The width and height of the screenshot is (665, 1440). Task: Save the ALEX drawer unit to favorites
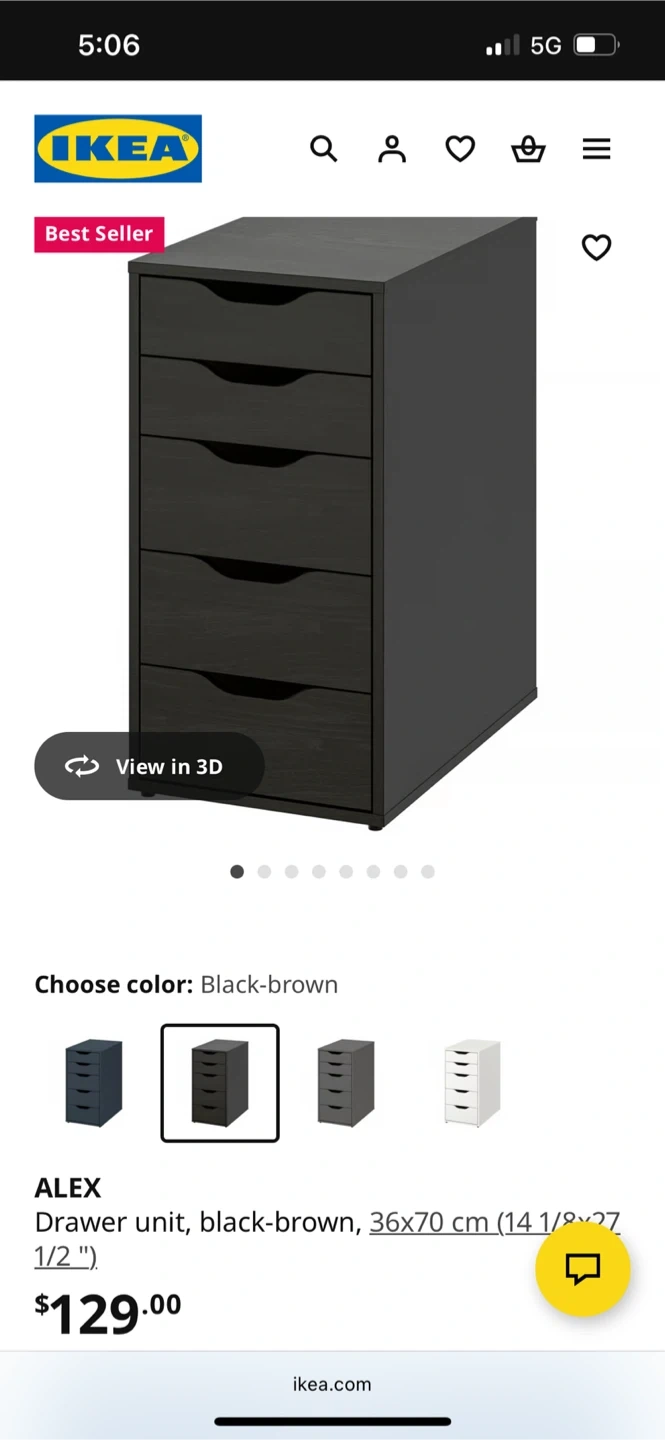click(596, 247)
